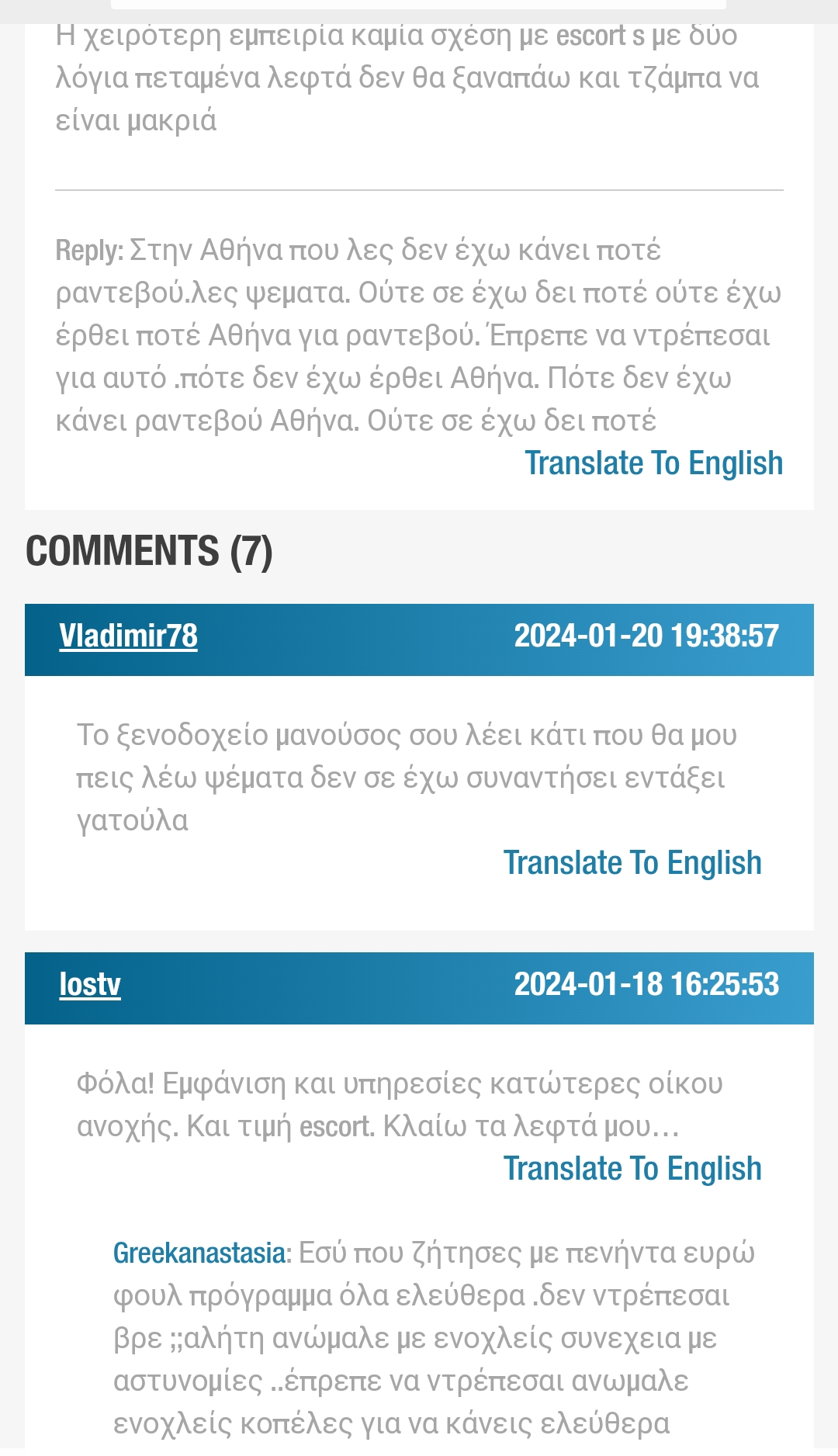
Task: Open Greekanastasia's profile link
Action: click(x=199, y=1253)
